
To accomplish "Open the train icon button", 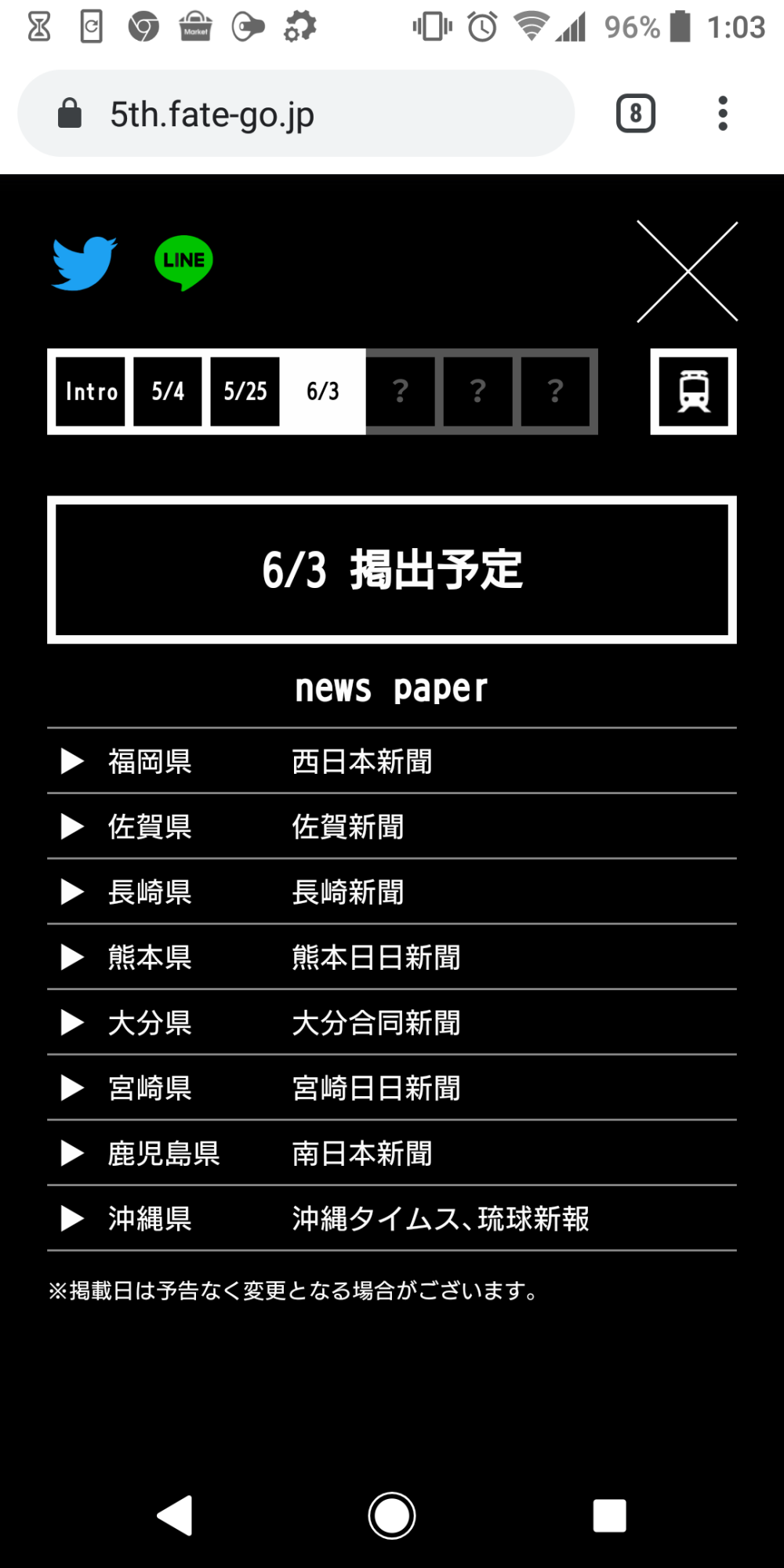I will (693, 391).
